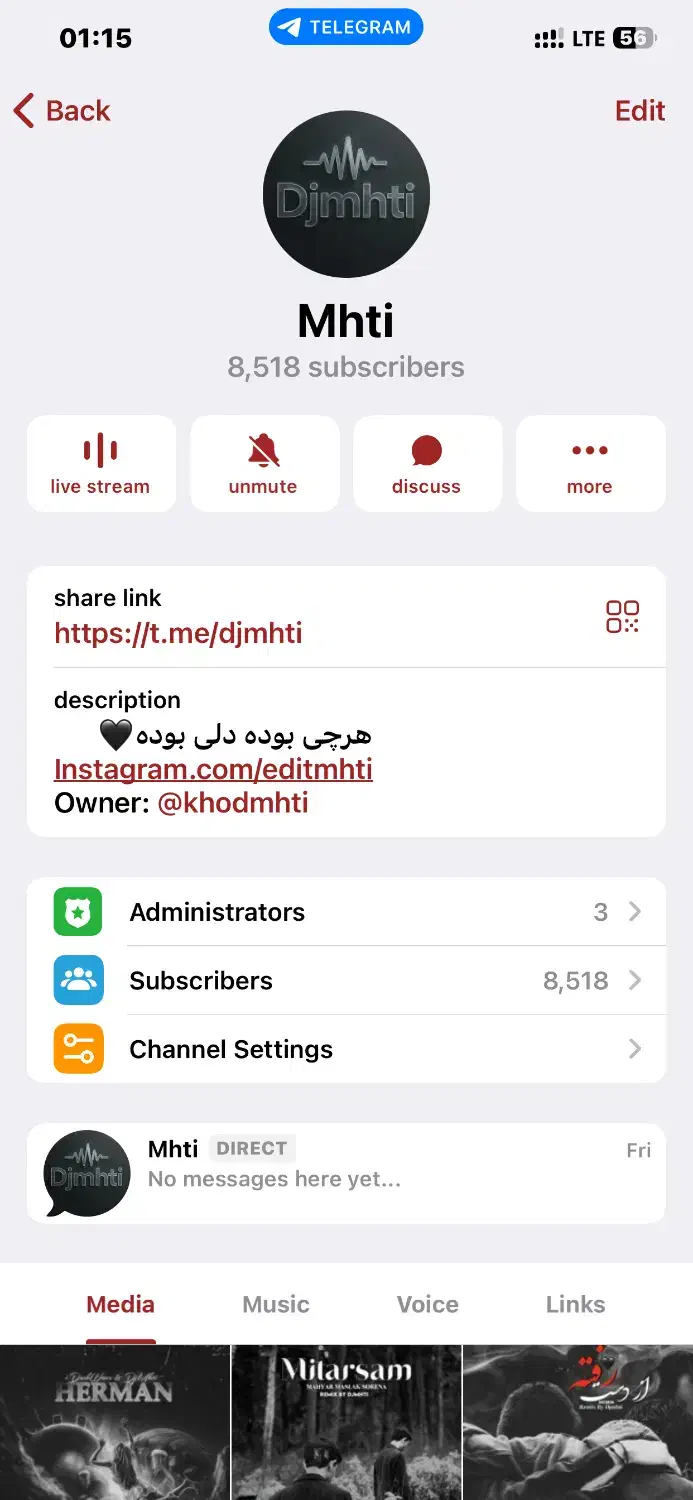
Task: Unmute channel notifications
Action: (263, 464)
